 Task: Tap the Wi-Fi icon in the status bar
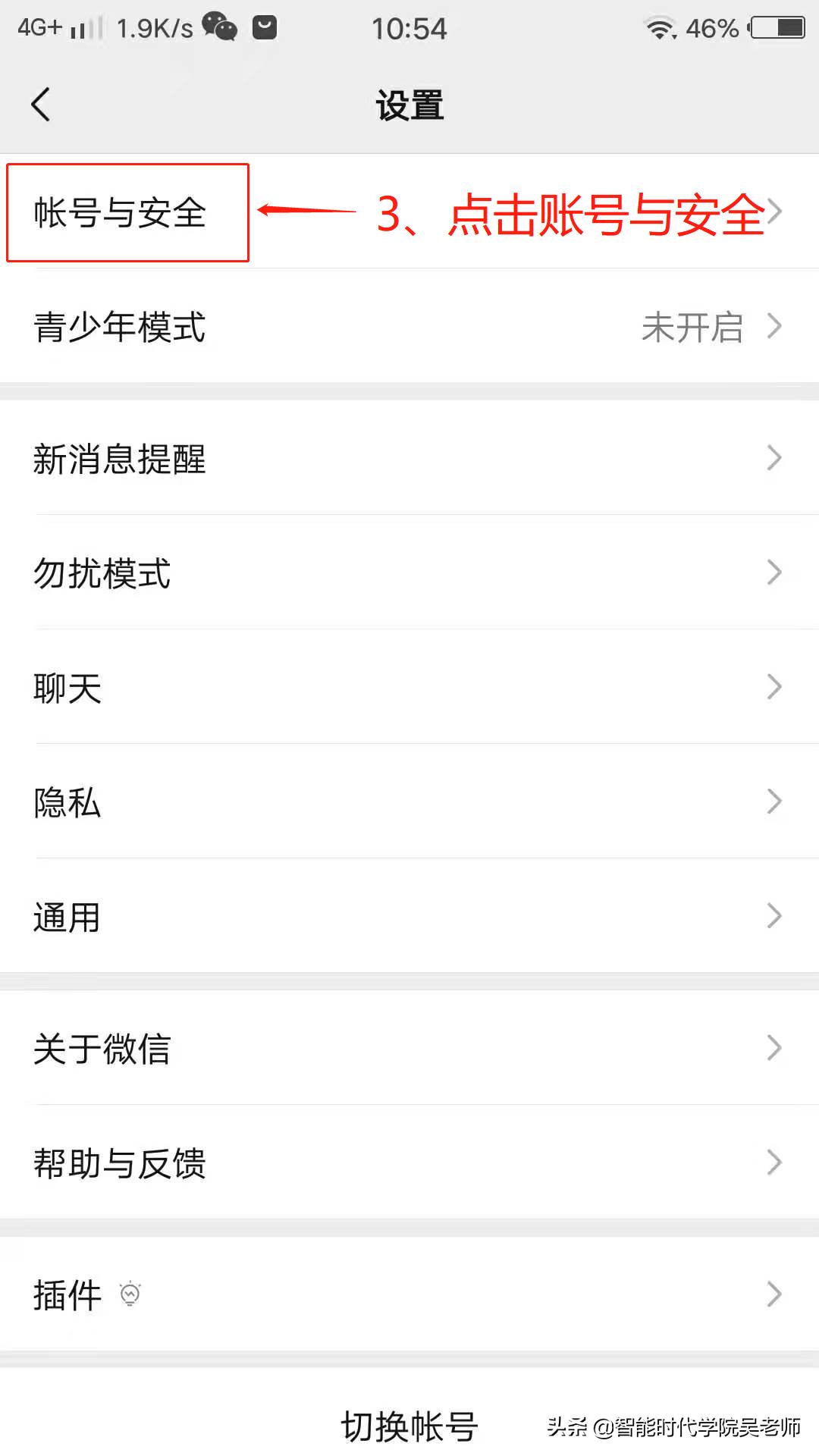tap(659, 27)
